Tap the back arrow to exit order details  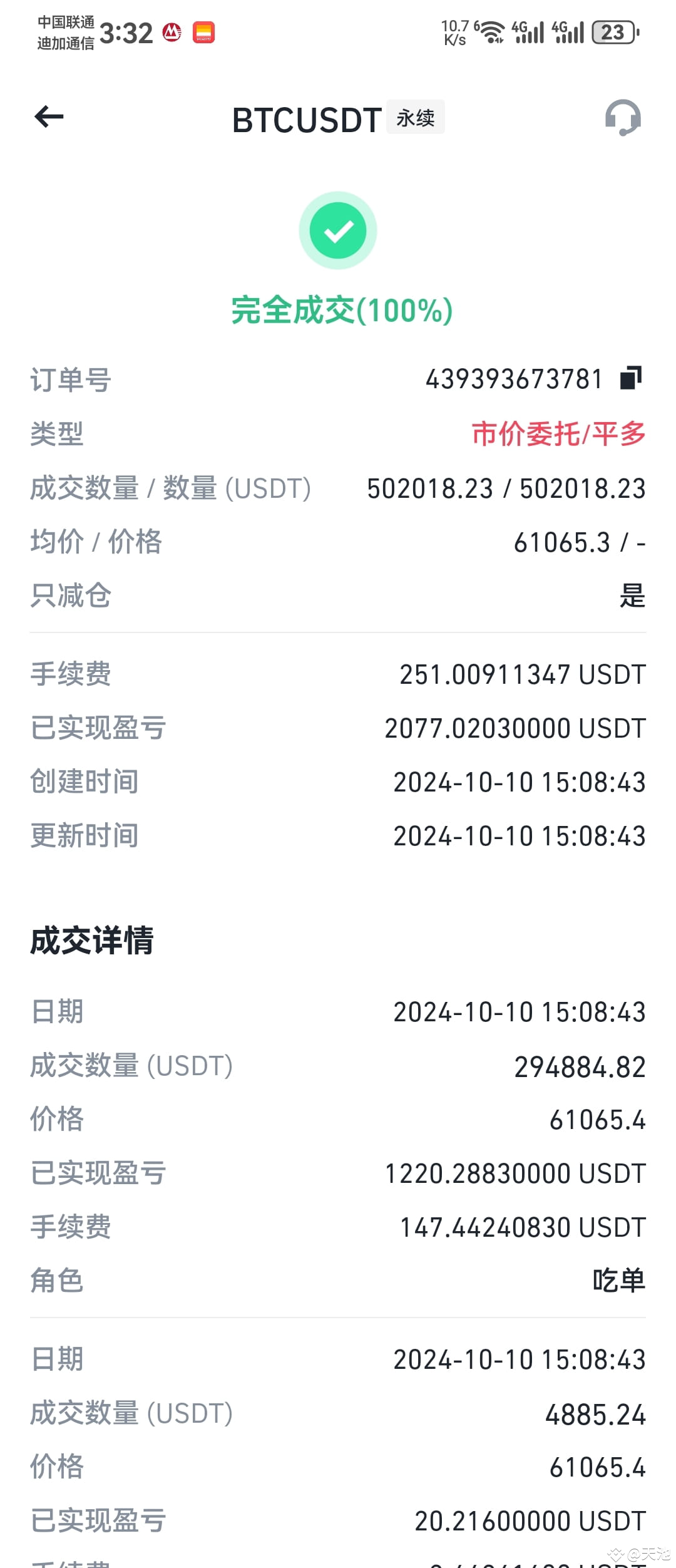click(49, 116)
